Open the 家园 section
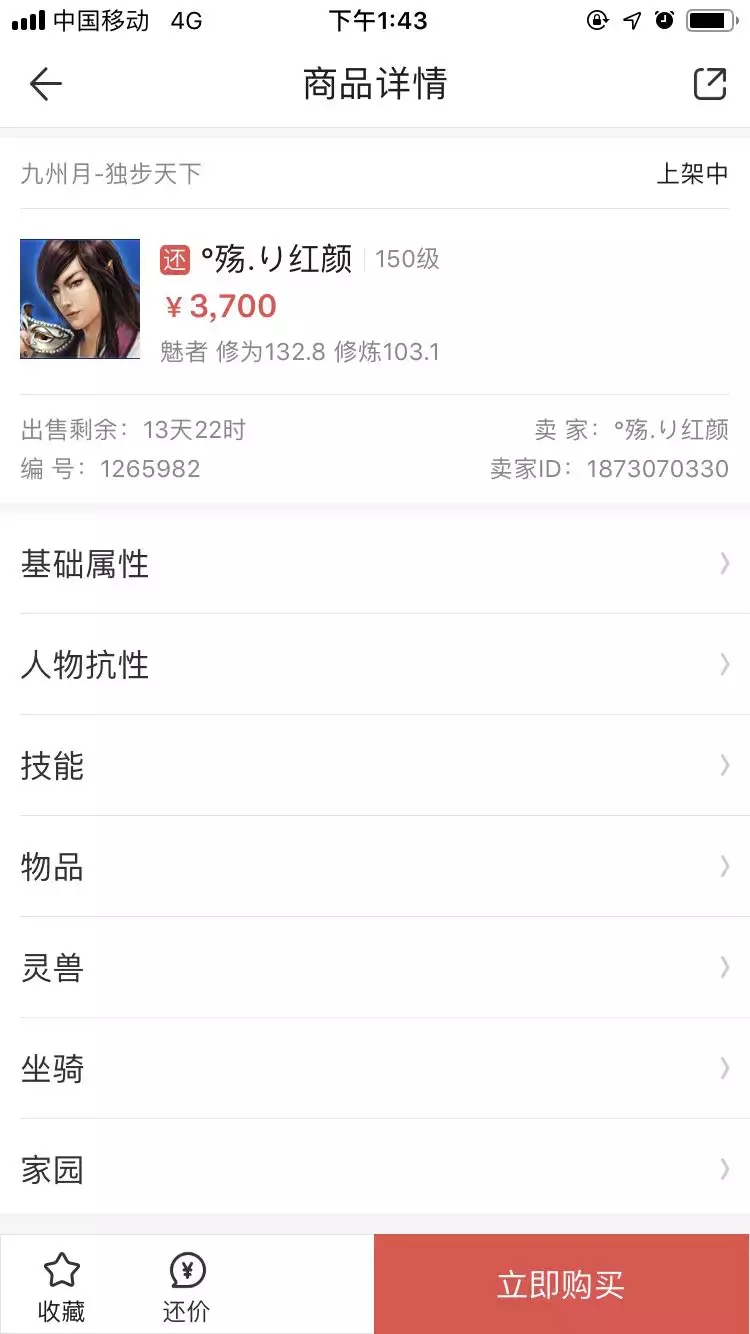 tap(374, 1169)
